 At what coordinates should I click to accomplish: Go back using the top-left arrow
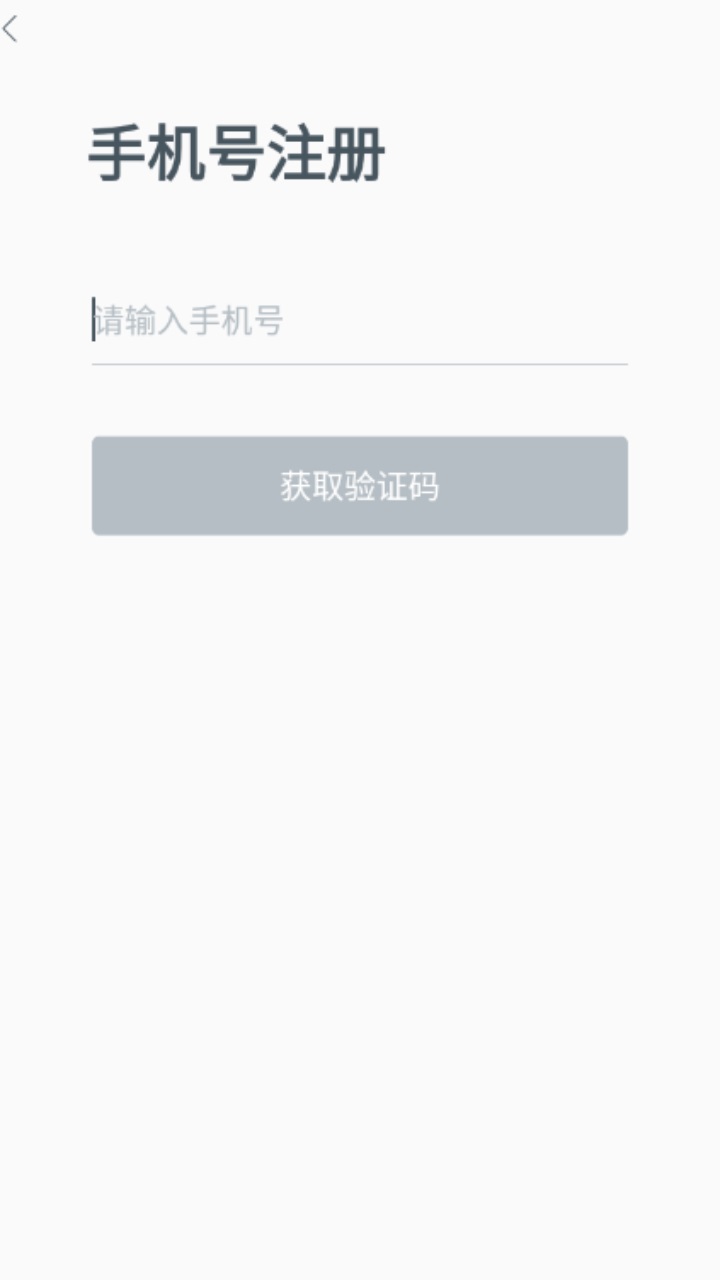click(11, 30)
